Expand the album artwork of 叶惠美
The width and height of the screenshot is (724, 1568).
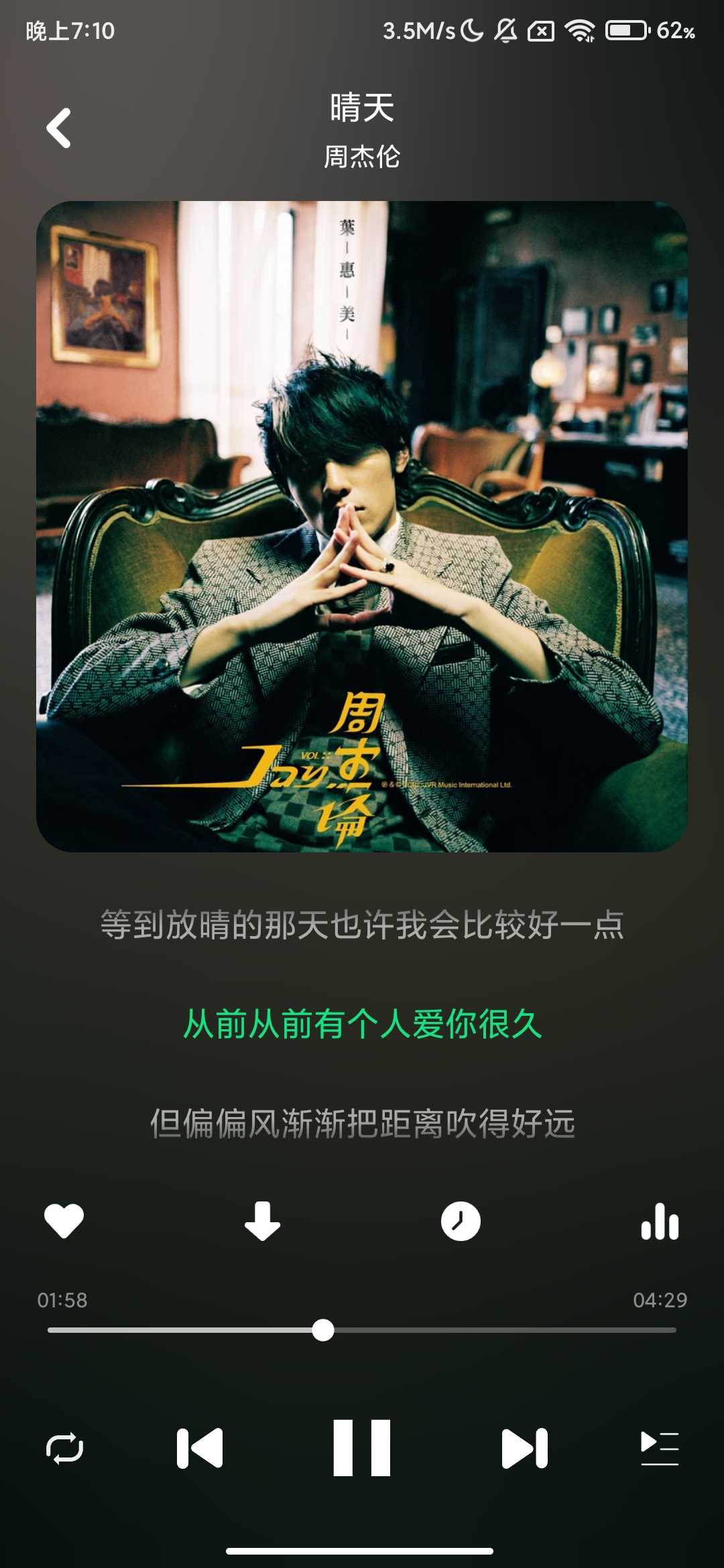tap(362, 529)
